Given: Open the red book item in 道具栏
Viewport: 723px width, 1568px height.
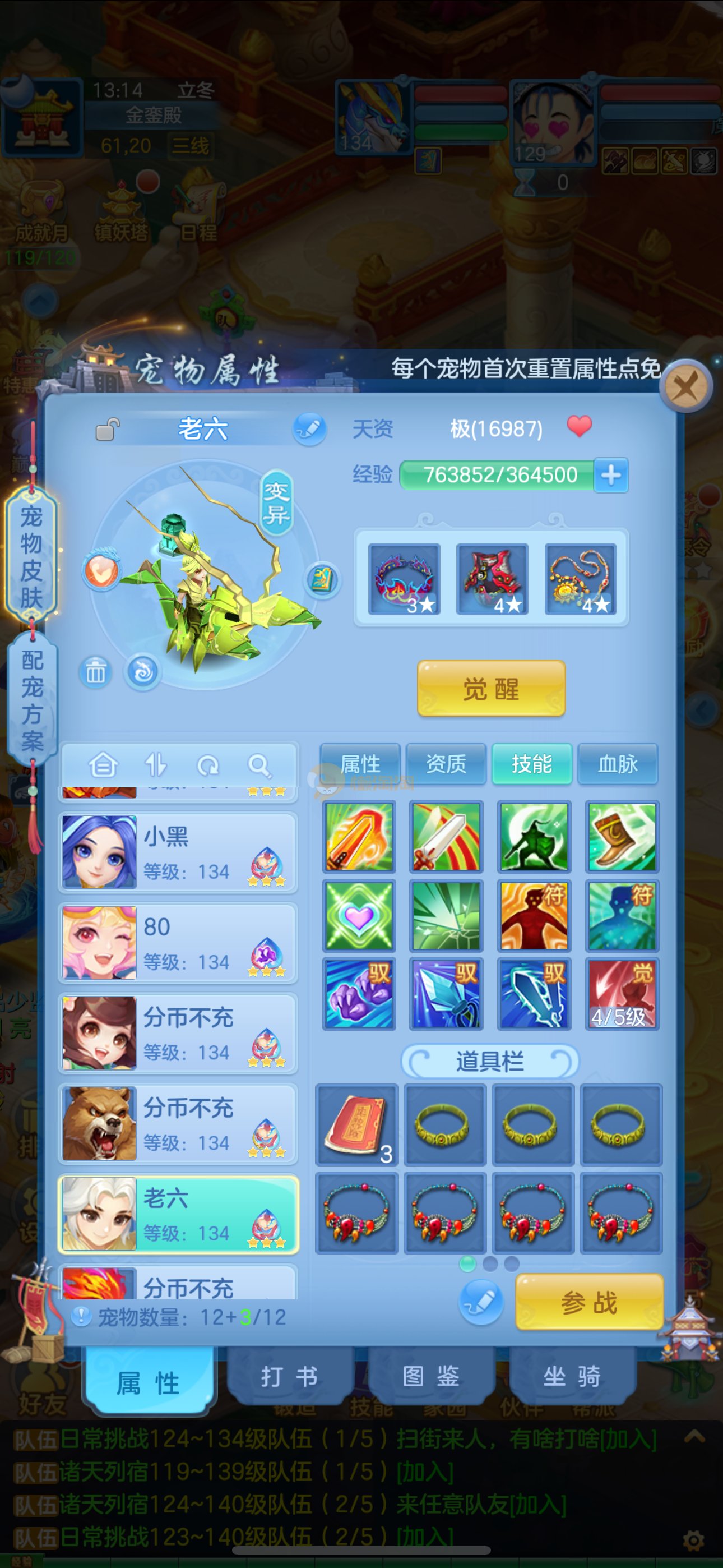Looking at the screenshot, I should coord(356,1124).
